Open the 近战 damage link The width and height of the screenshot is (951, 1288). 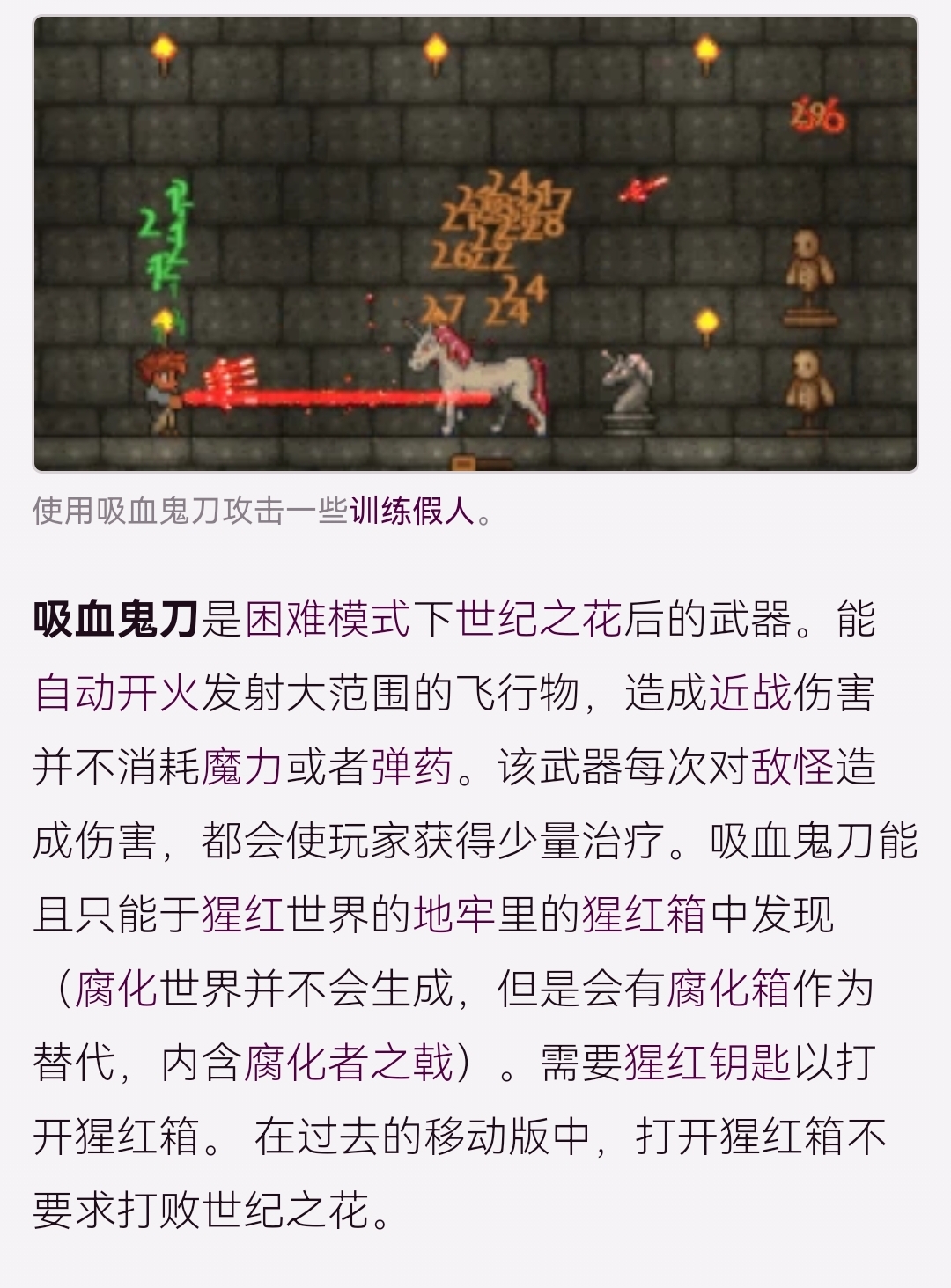pyautogui.click(x=750, y=693)
